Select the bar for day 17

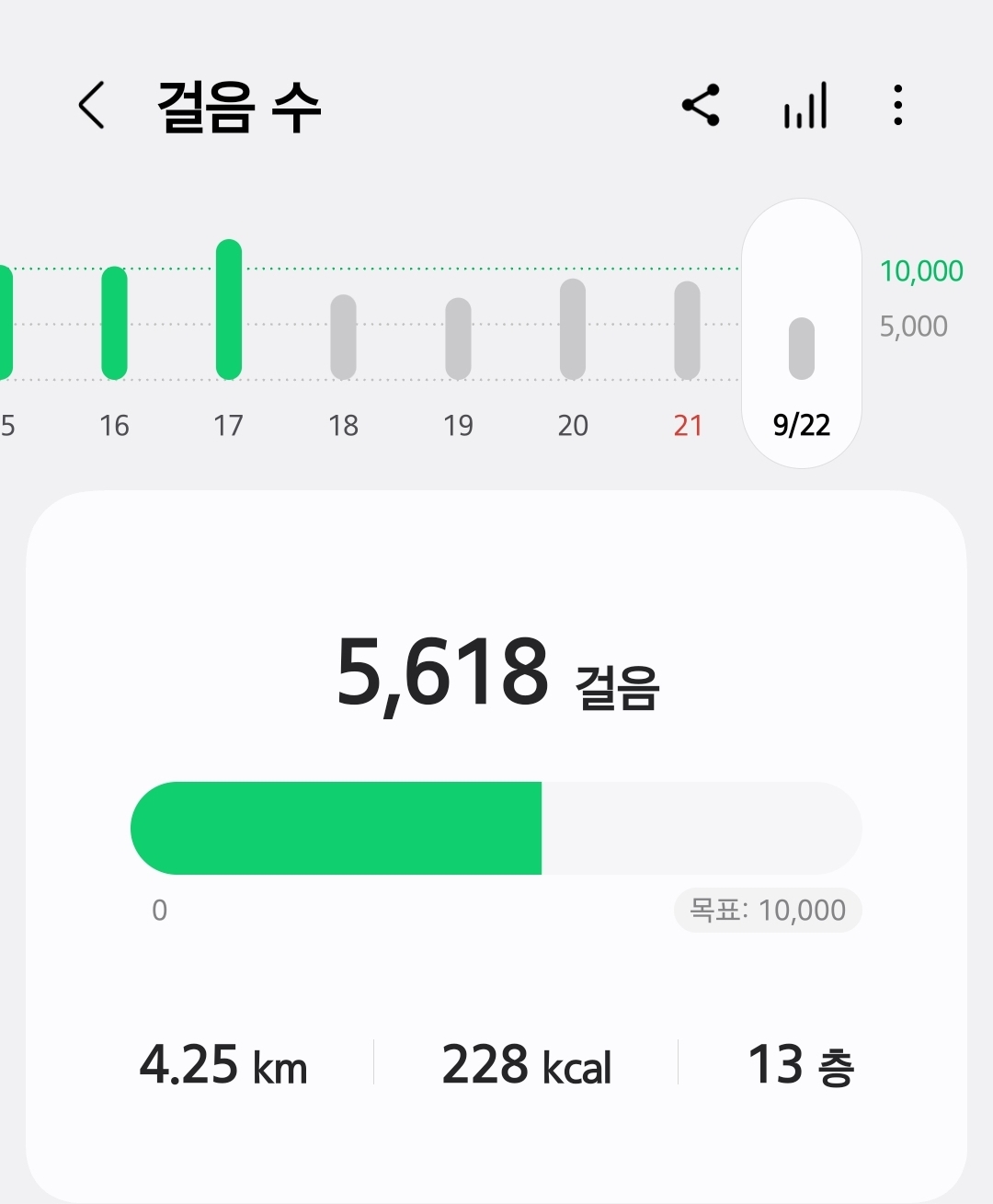point(229,310)
